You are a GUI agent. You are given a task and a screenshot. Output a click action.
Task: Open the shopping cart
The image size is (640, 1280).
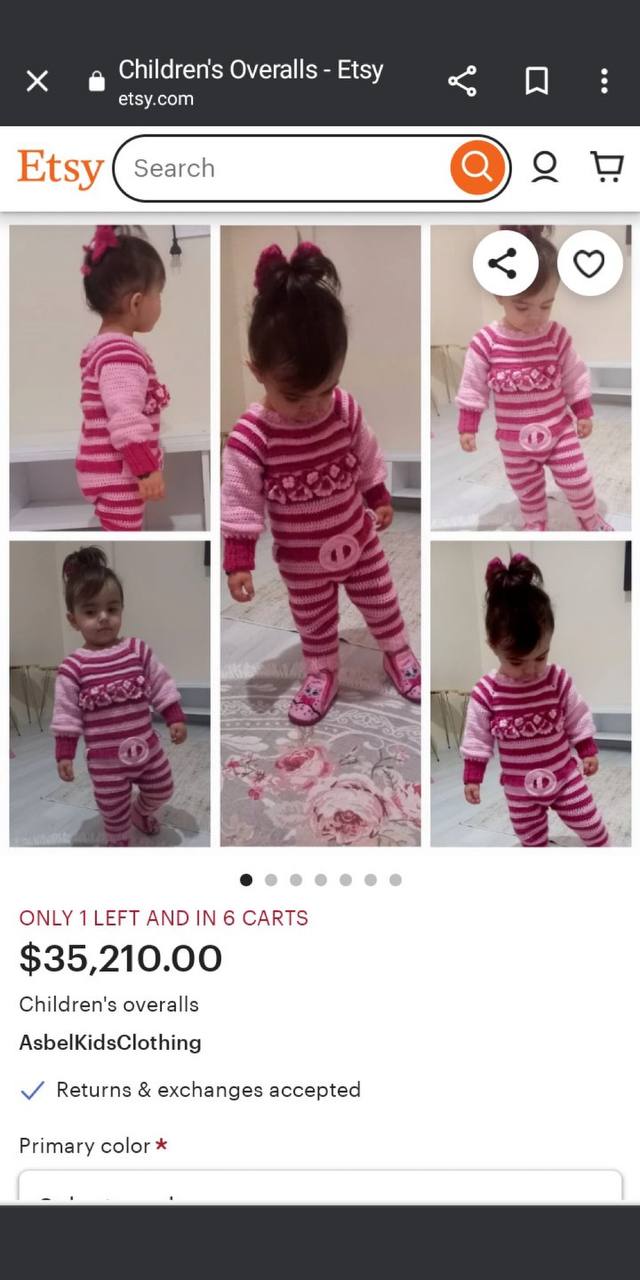pyautogui.click(x=607, y=167)
